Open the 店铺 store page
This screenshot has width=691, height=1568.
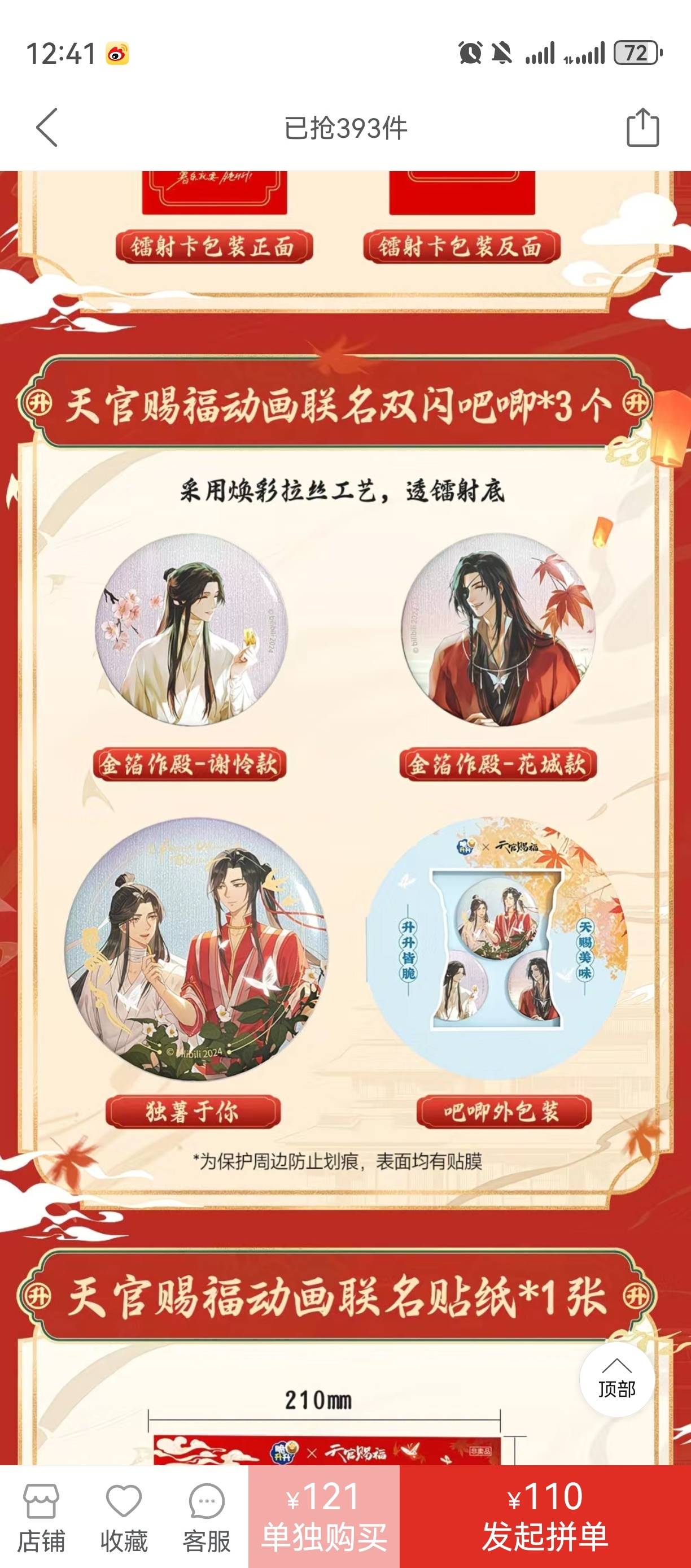(41, 1517)
